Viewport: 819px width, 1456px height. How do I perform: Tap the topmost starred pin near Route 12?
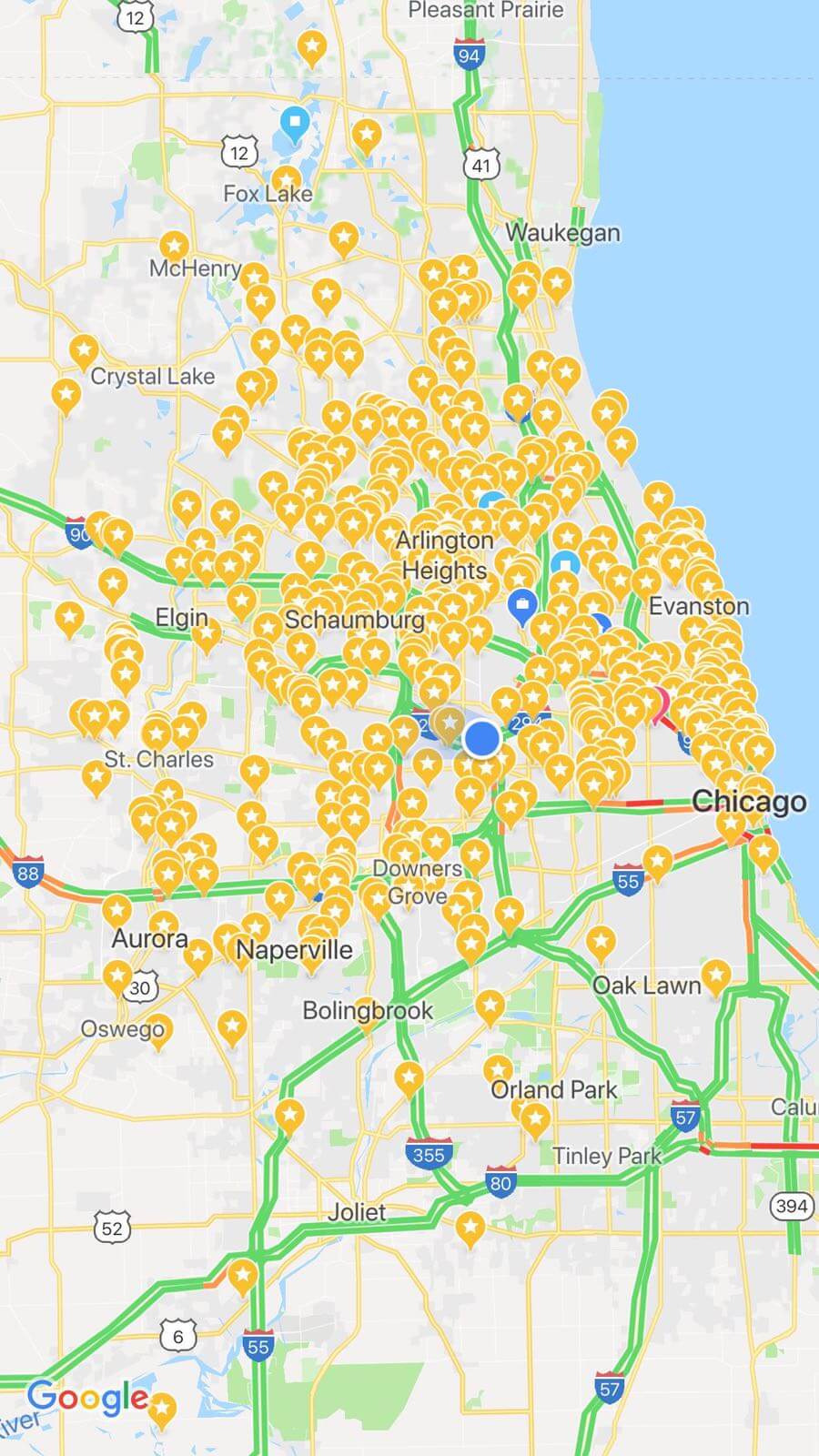312,47
